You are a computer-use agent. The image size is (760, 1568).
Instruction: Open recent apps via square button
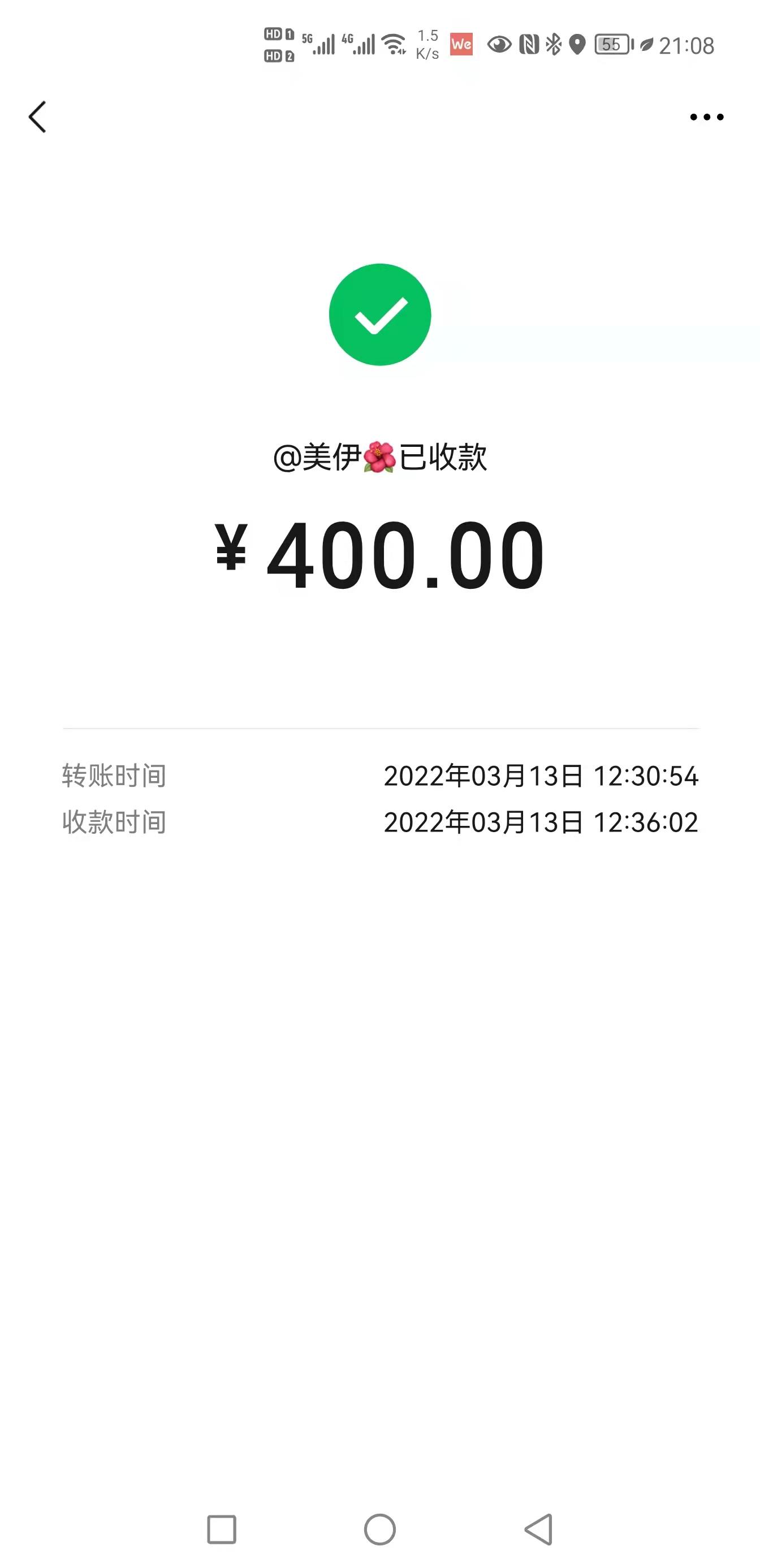pyautogui.click(x=222, y=1529)
